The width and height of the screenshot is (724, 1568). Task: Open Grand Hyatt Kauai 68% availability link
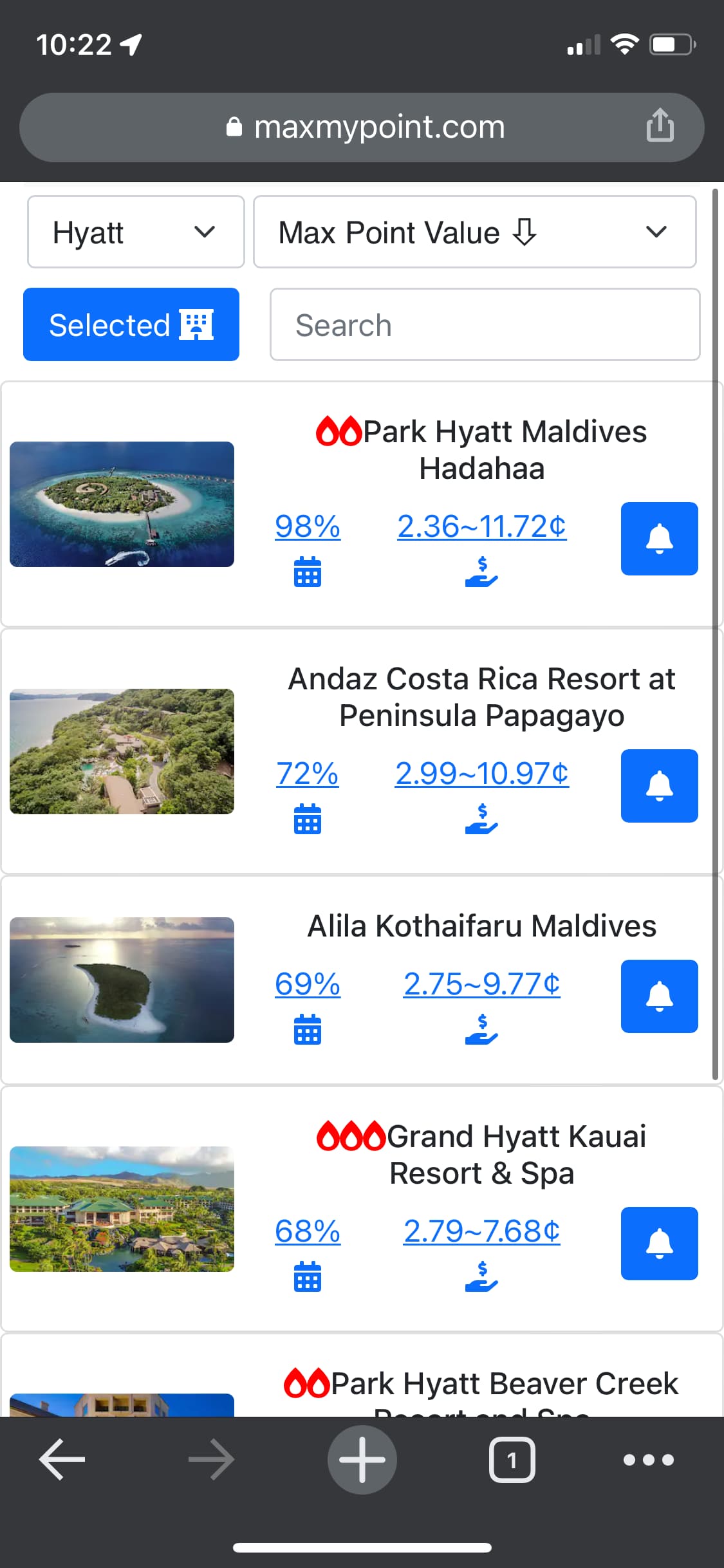click(308, 1232)
